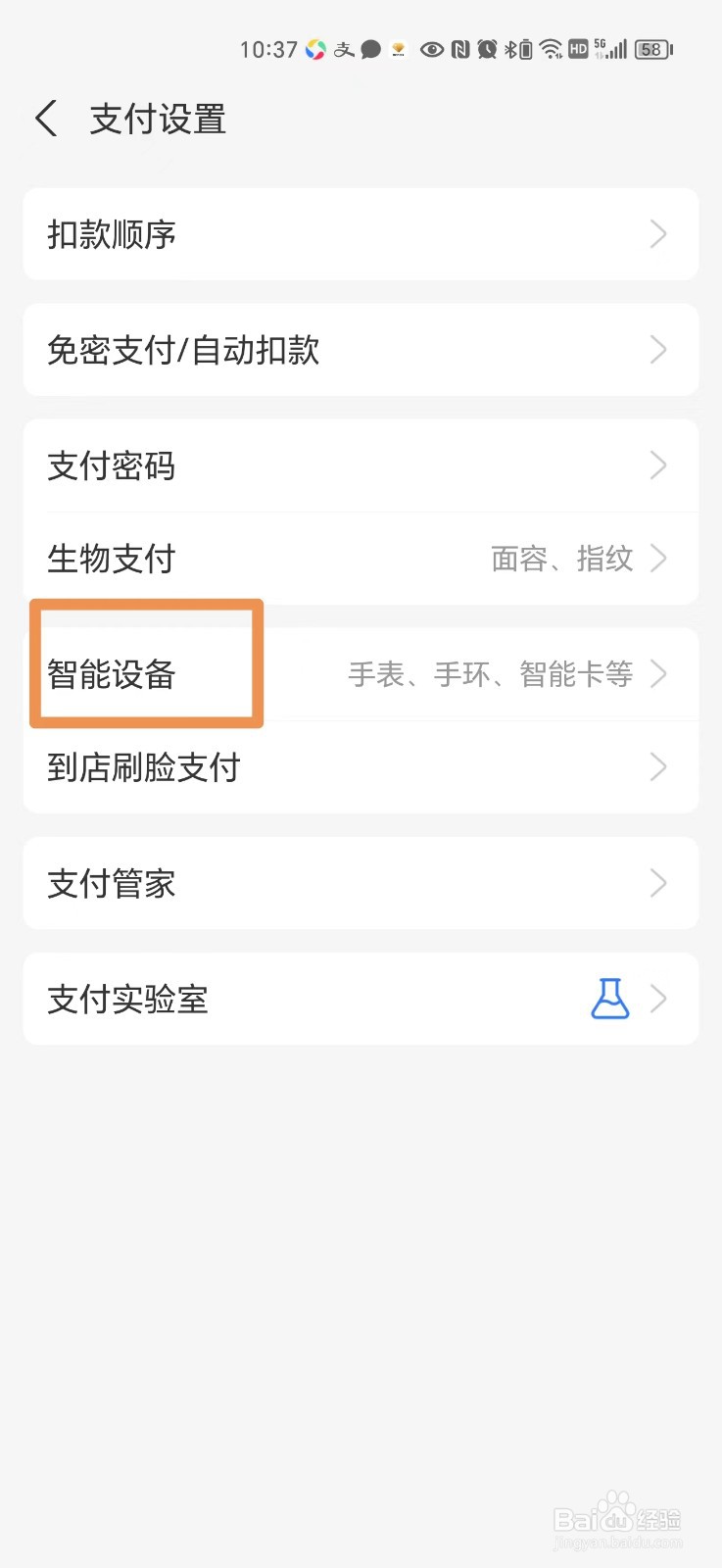
Task: Tap the message bubble icon in the status bar
Action: pyautogui.click(x=370, y=49)
